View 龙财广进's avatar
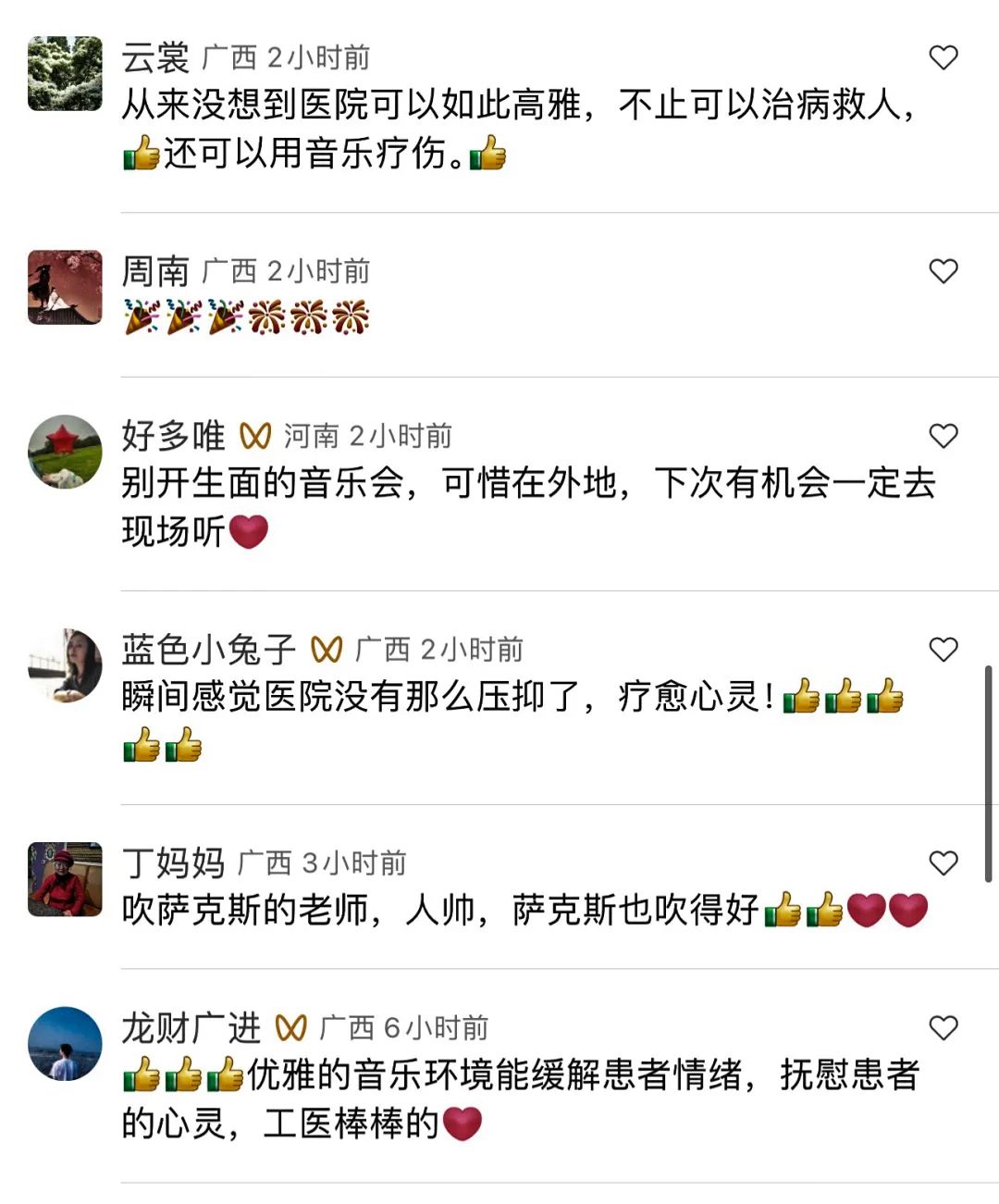This screenshot has height=1204, width=999. [x=65, y=1044]
